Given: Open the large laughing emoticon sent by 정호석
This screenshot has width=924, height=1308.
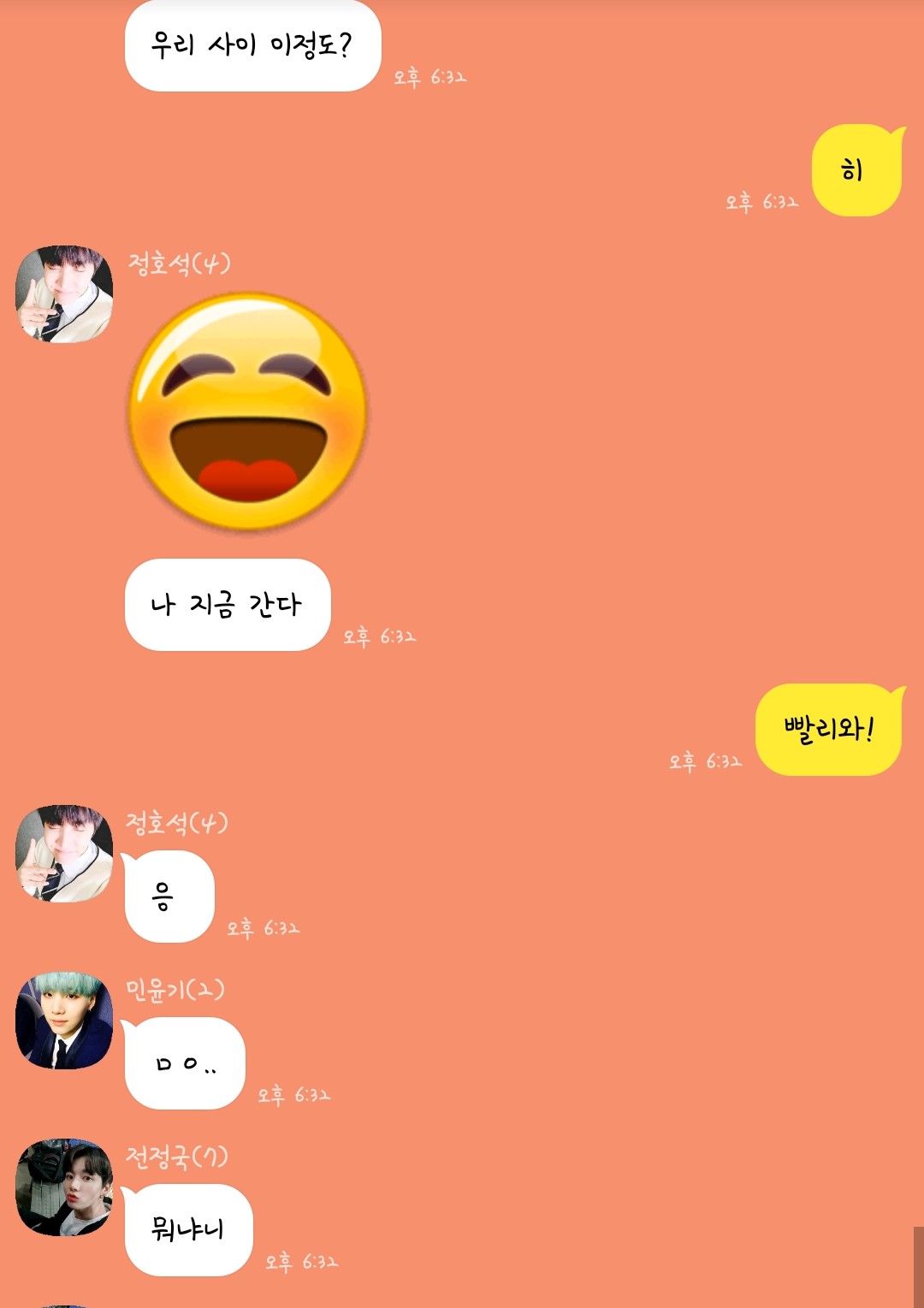Looking at the screenshot, I should 248,412.
